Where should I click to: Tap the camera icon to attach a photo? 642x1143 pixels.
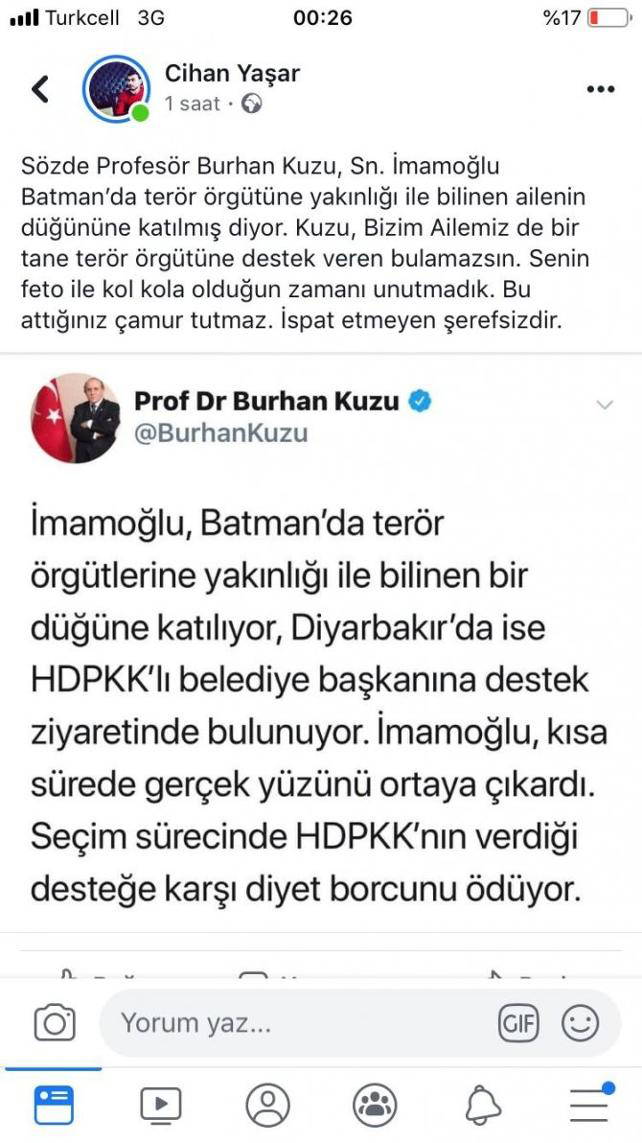click(55, 1023)
